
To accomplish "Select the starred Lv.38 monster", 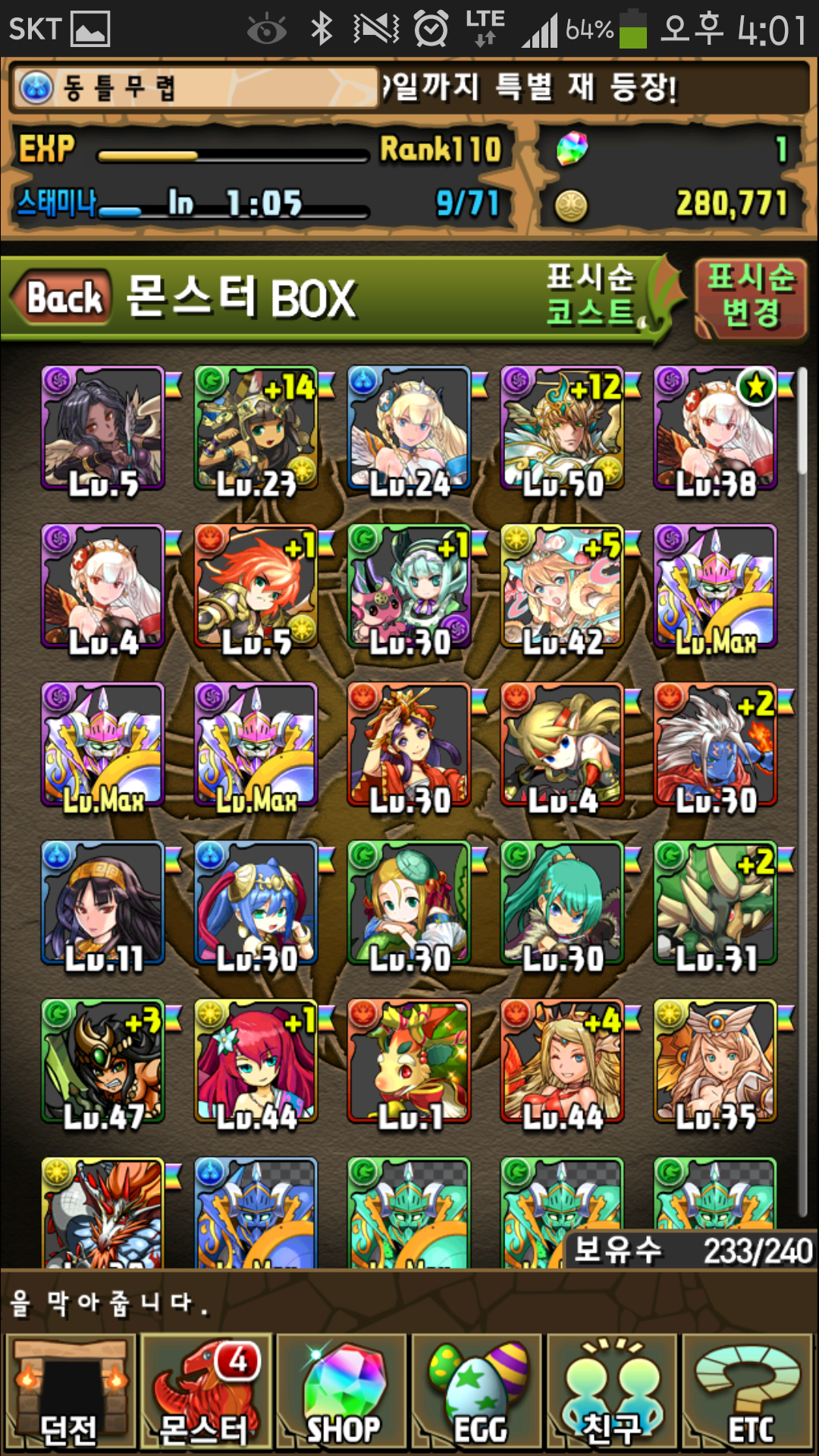I will point(716,428).
